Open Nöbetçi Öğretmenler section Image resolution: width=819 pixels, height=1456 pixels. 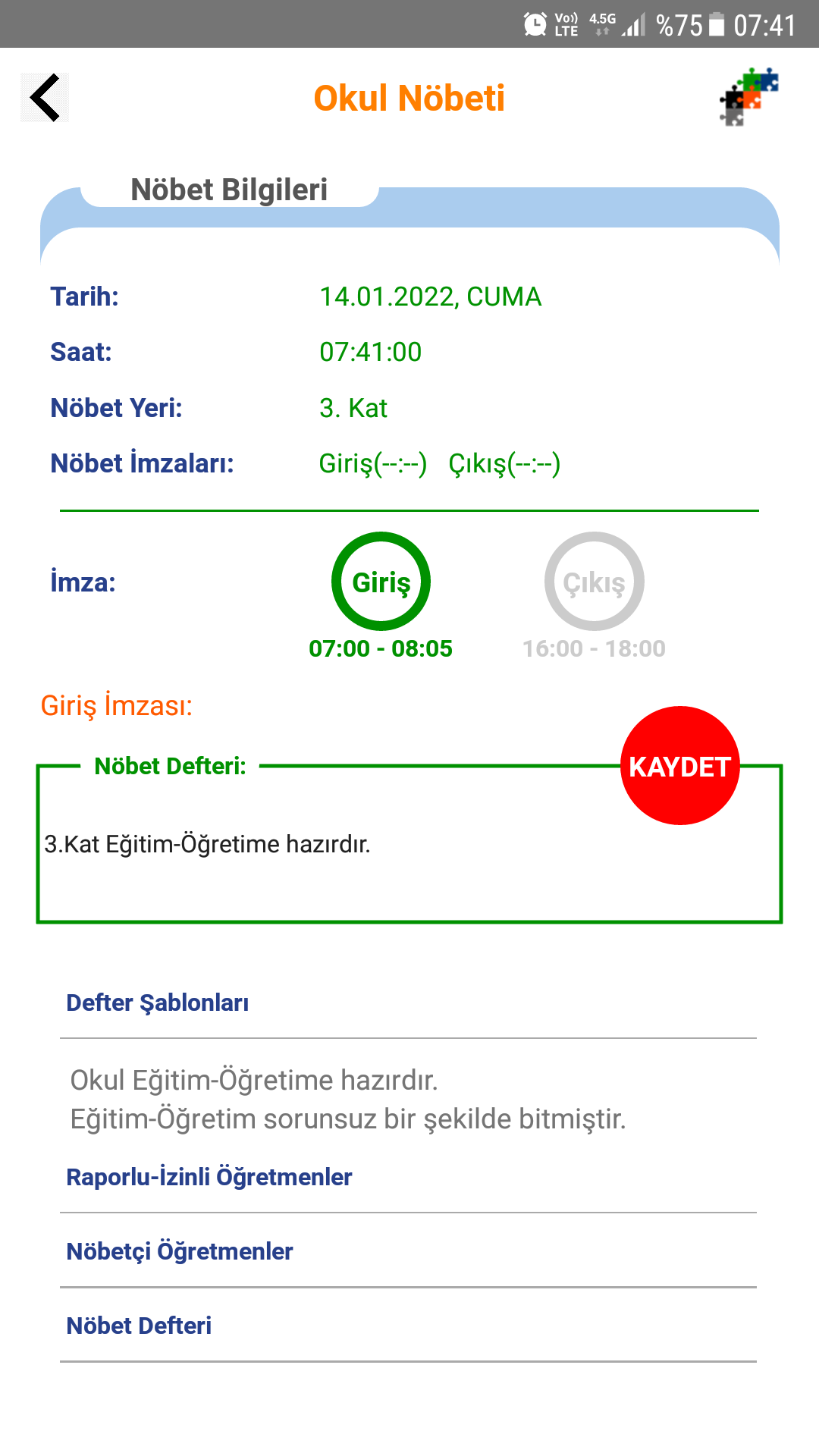(x=180, y=1251)
